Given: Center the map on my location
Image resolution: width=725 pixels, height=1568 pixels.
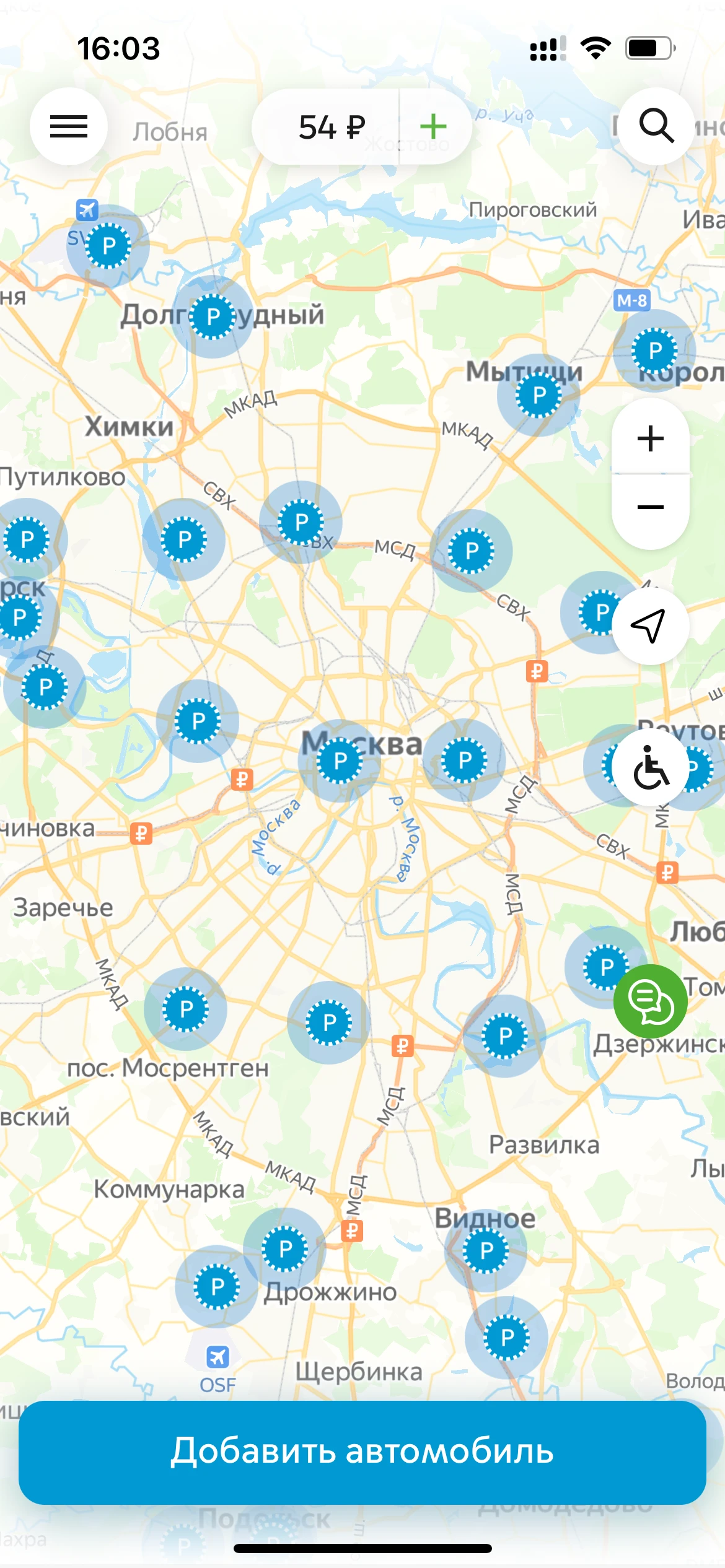Looking at the screenshot, I should [x=649, y=626].
